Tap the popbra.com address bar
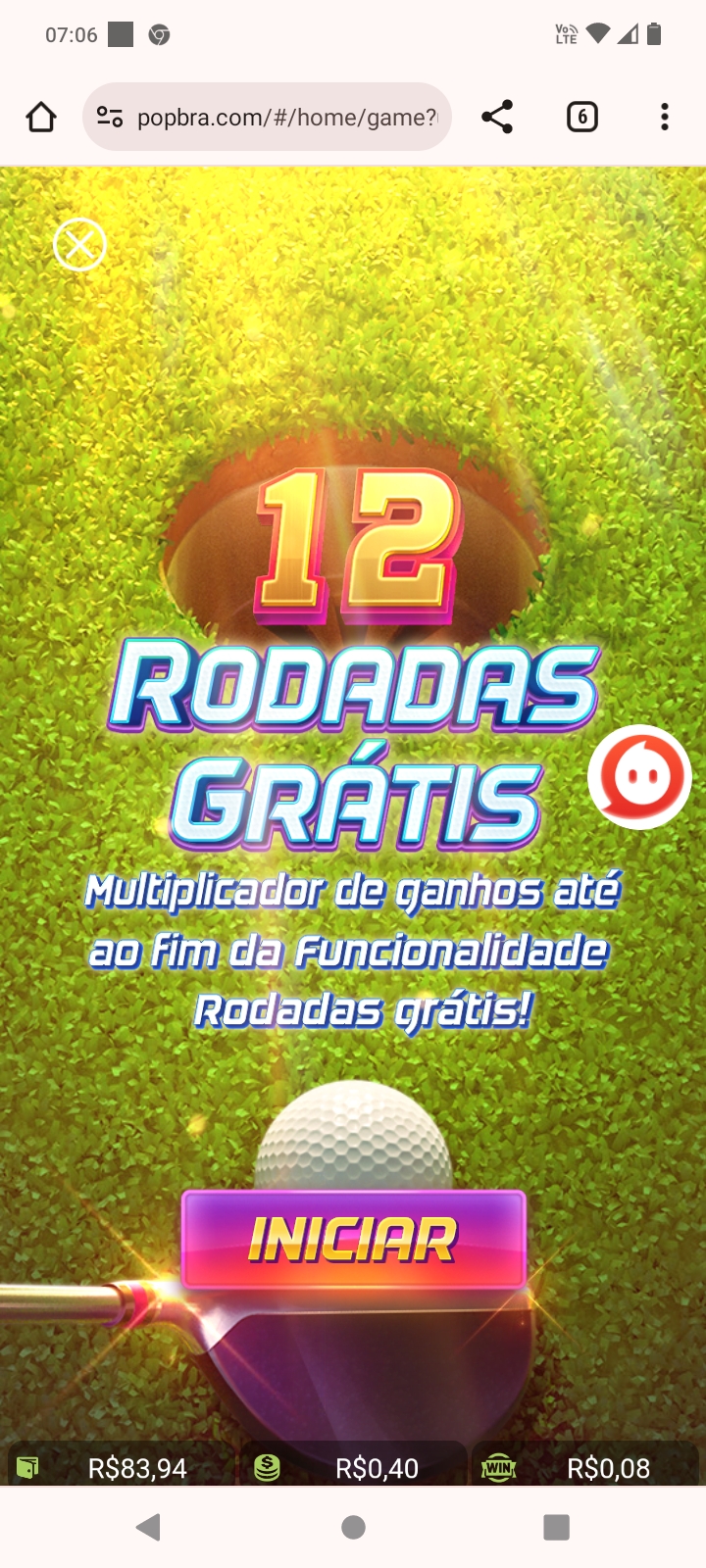The image size is (706, 1568). coord(284,118)
